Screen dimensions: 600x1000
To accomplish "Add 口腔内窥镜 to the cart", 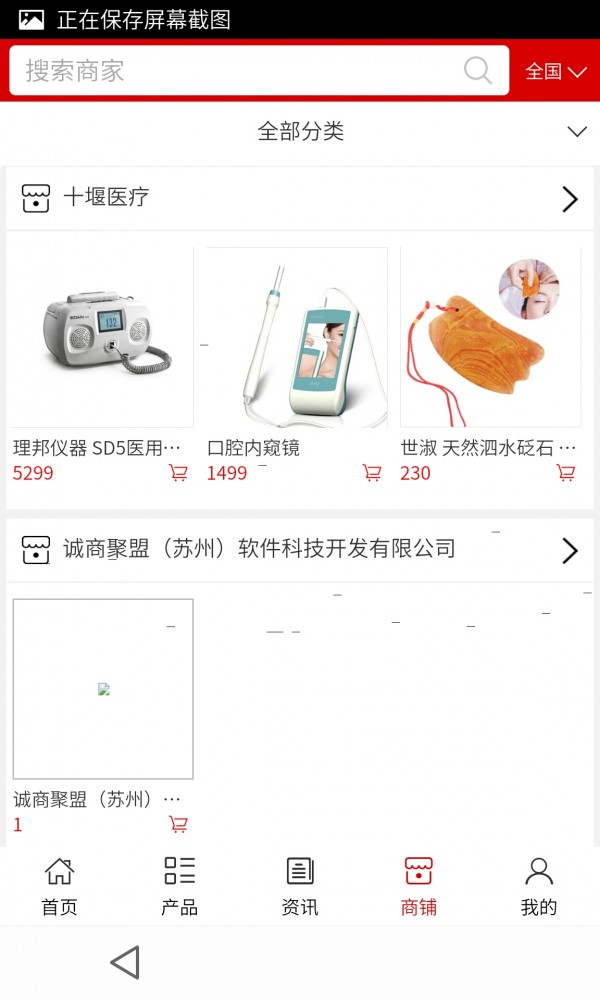I will [x=372, y=473].
